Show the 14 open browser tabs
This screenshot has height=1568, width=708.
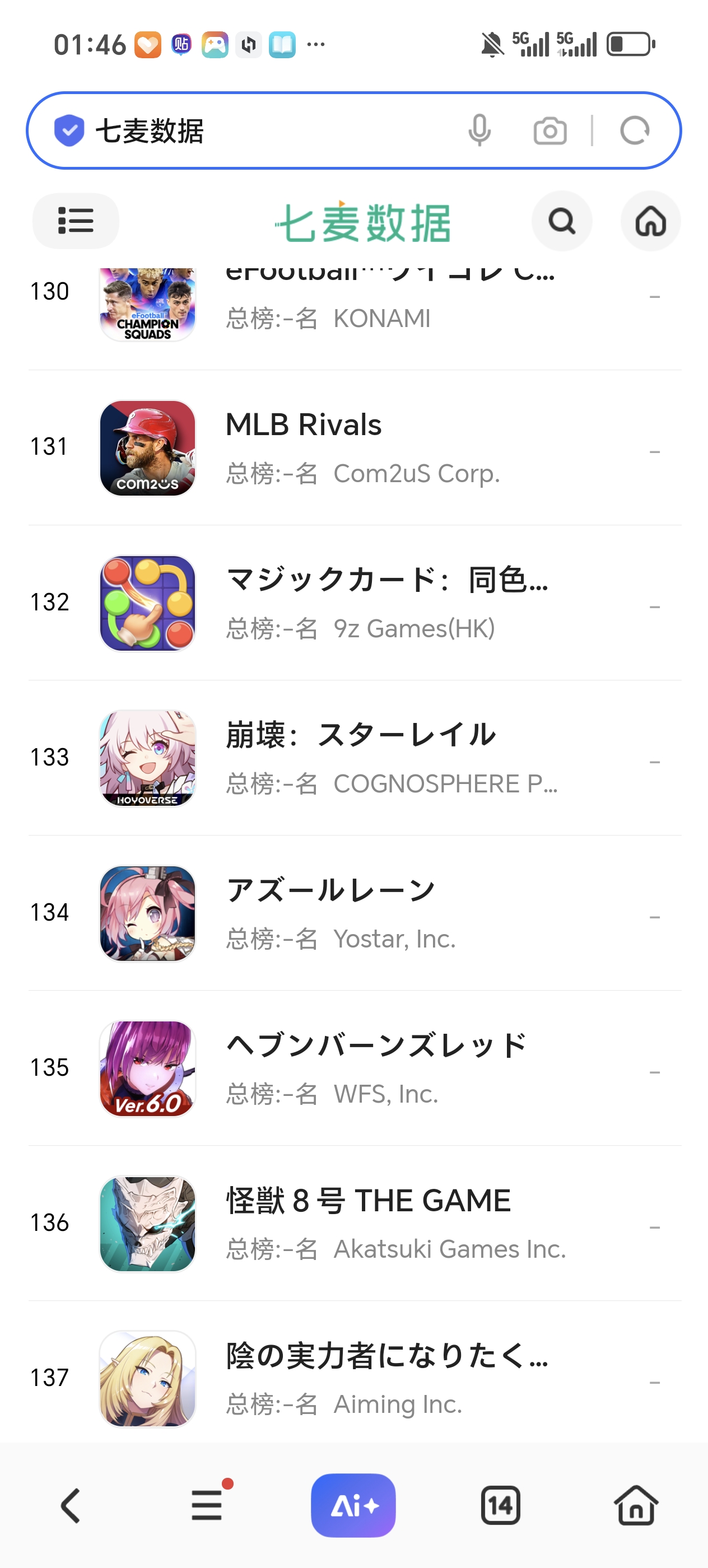pyautogui.click(x=500, y=1506)
